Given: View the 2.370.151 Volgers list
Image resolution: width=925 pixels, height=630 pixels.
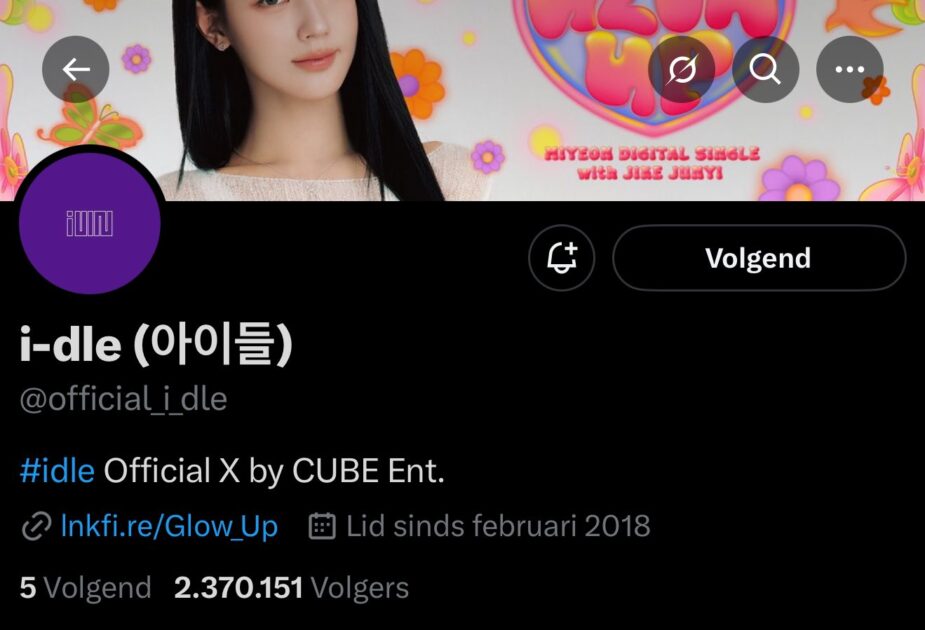Looking at the screenshot, I should [x=291, y=588].
